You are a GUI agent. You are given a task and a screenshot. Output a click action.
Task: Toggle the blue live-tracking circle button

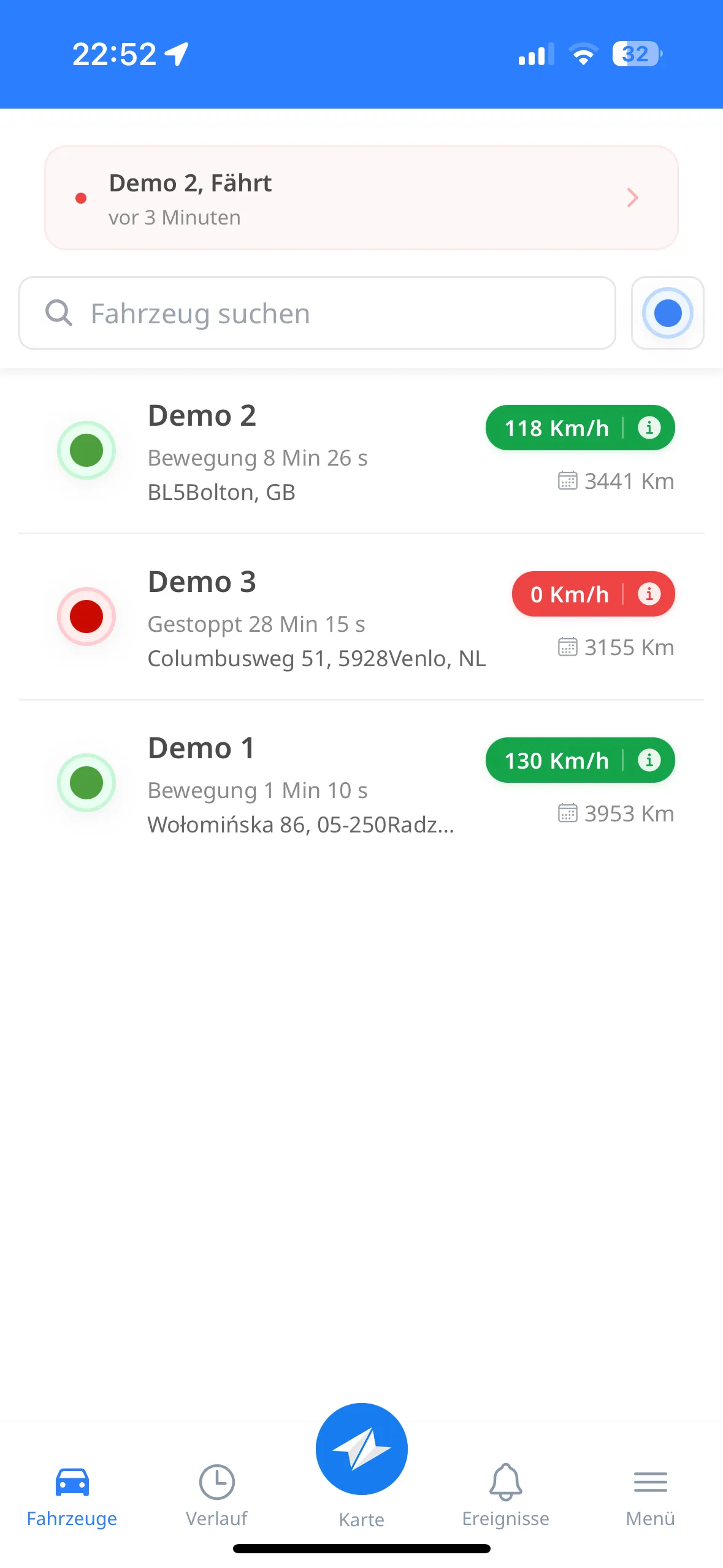click(x=667, y=313)
